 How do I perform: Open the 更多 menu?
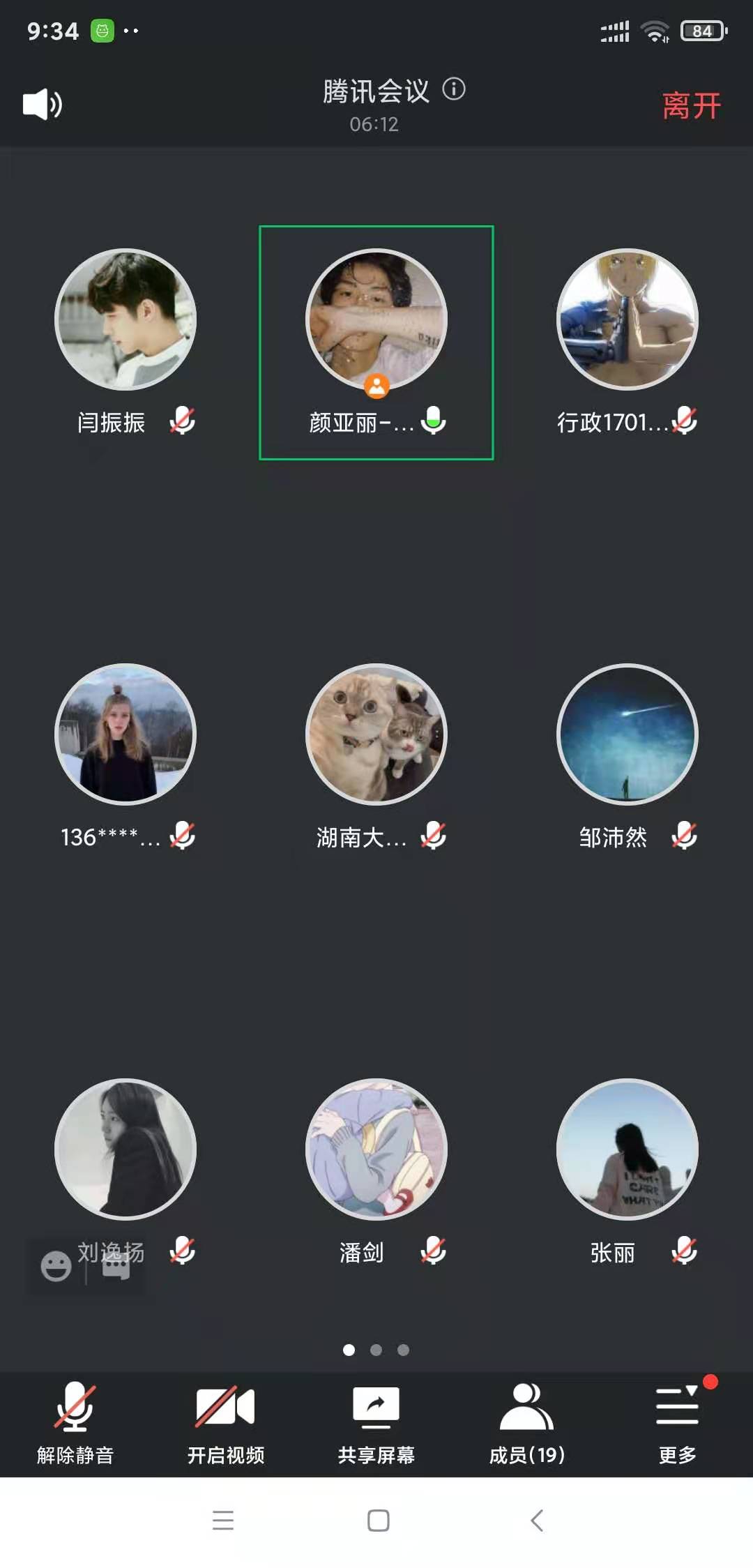(677, 1423)
